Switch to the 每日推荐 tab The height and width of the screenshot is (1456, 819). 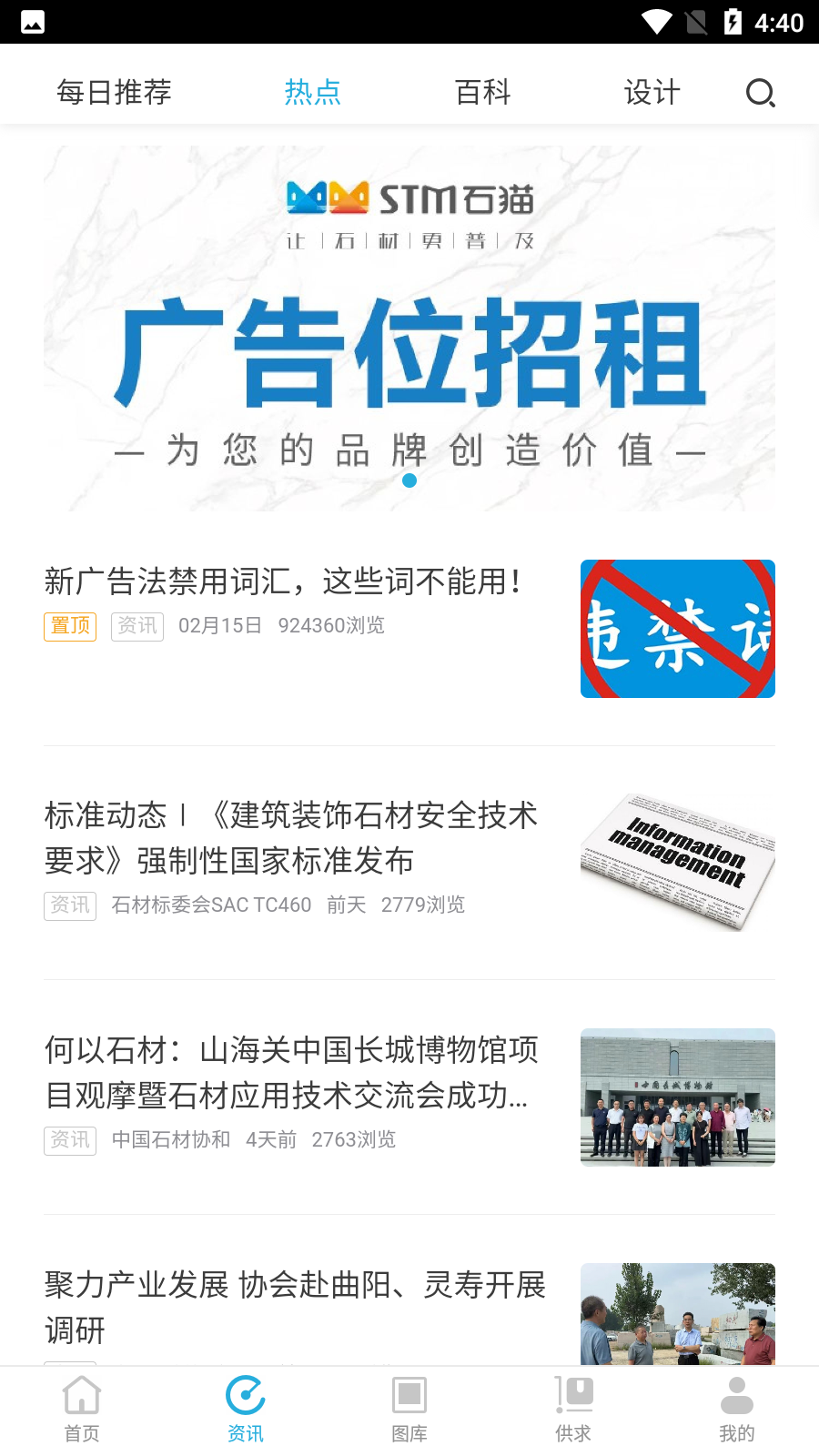pyautogui.click(x=114, y=93)
